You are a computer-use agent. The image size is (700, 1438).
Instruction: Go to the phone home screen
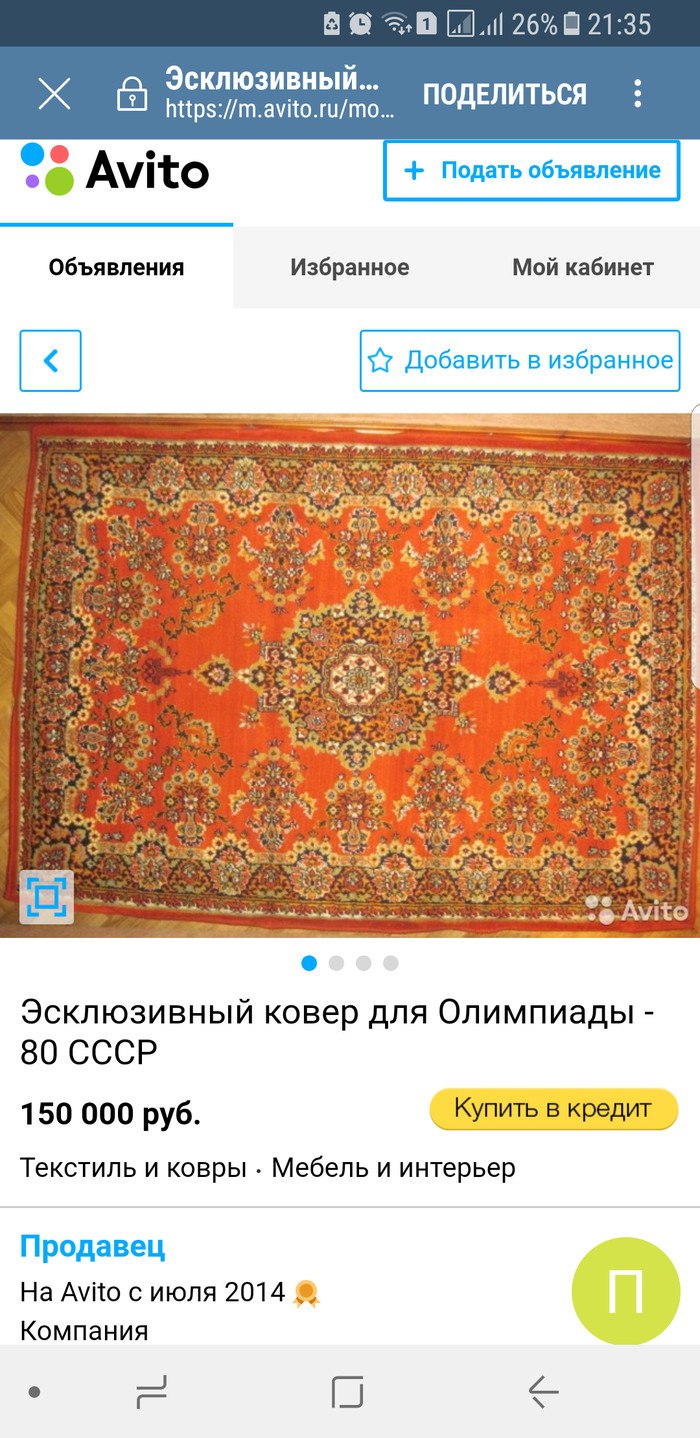(347, 1391)
